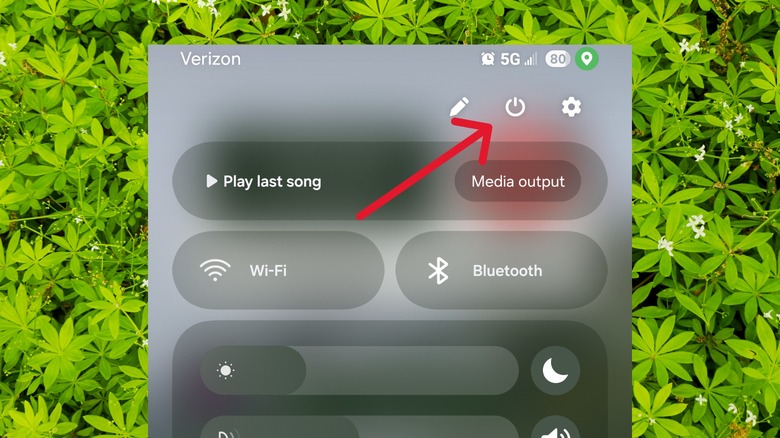Open Media output options

click(x=517, y=181)
